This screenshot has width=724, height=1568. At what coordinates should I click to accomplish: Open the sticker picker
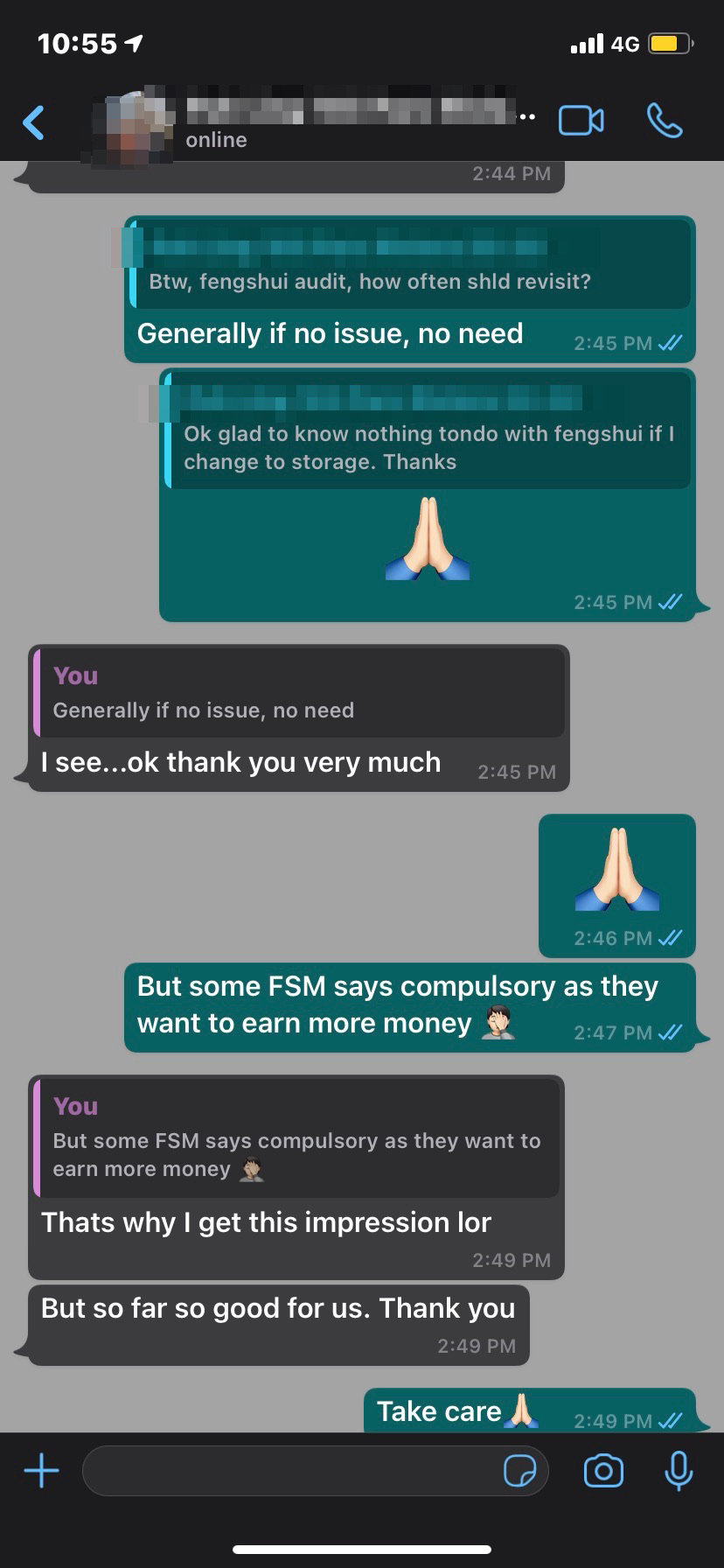tap(520, 1471)
